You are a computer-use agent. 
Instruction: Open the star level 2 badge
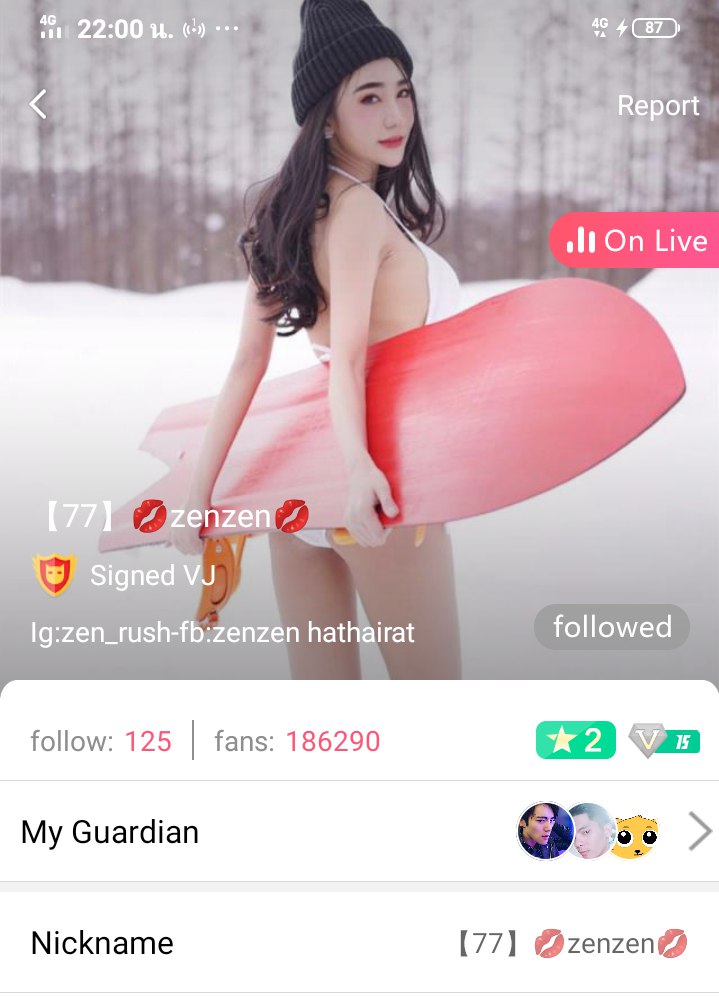[x=575, y=741]
